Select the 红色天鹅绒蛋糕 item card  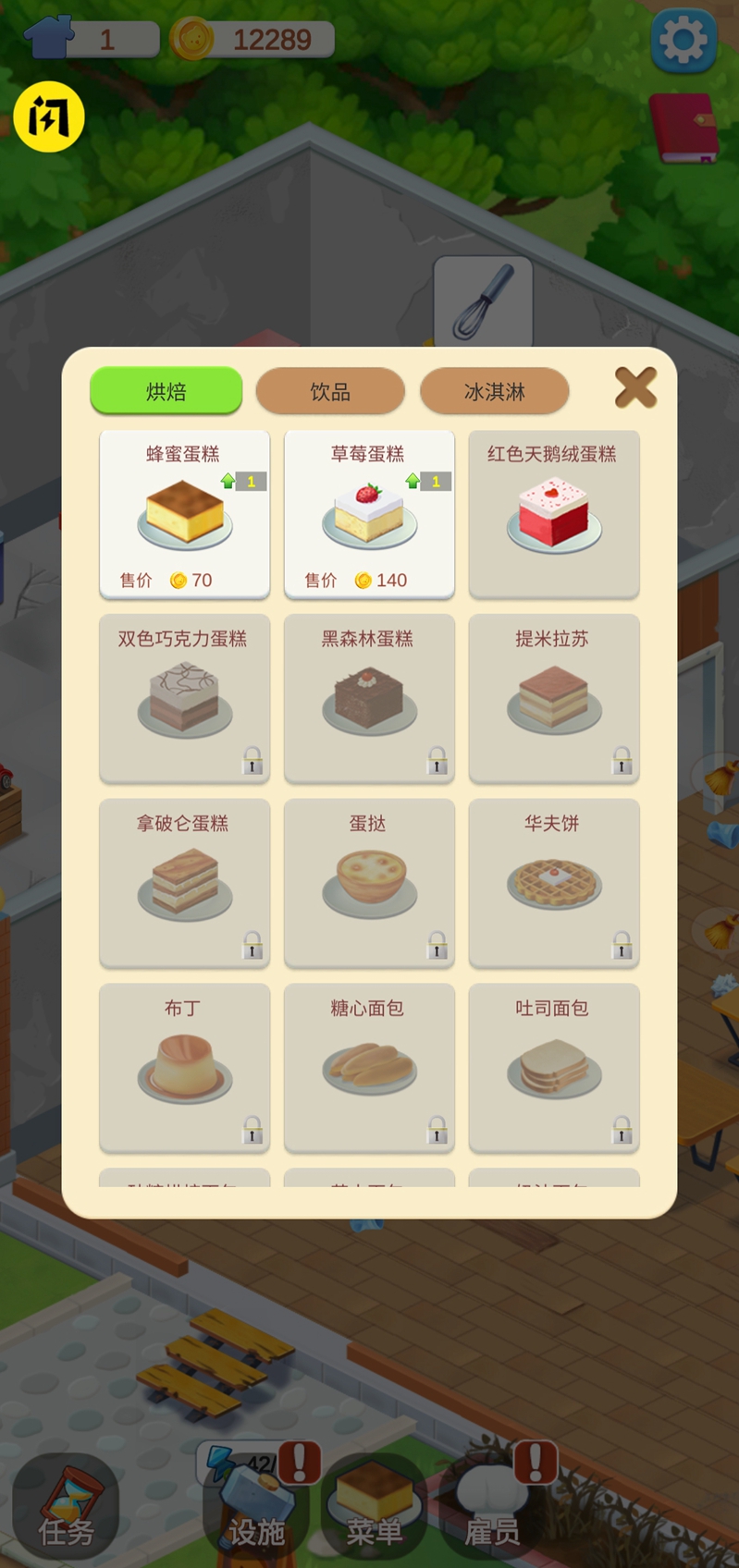(x=553, y=514)
